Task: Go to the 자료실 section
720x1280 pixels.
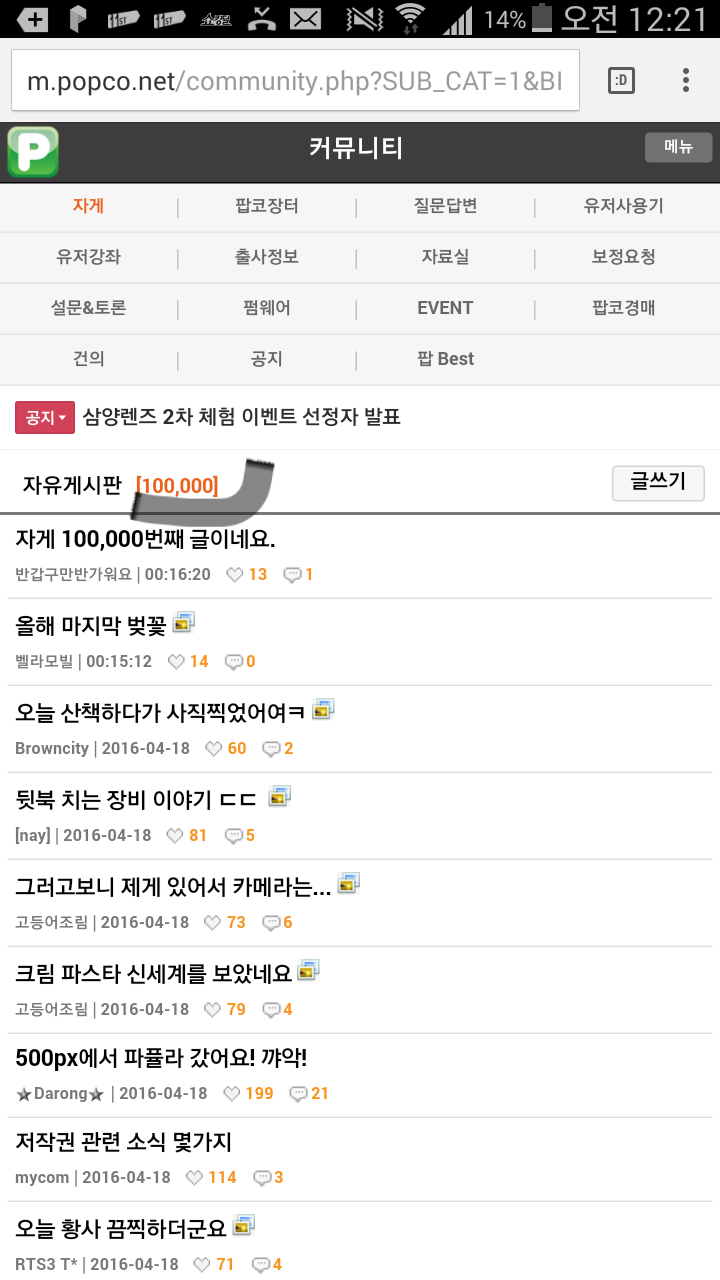Action: [x=445, y=257]
